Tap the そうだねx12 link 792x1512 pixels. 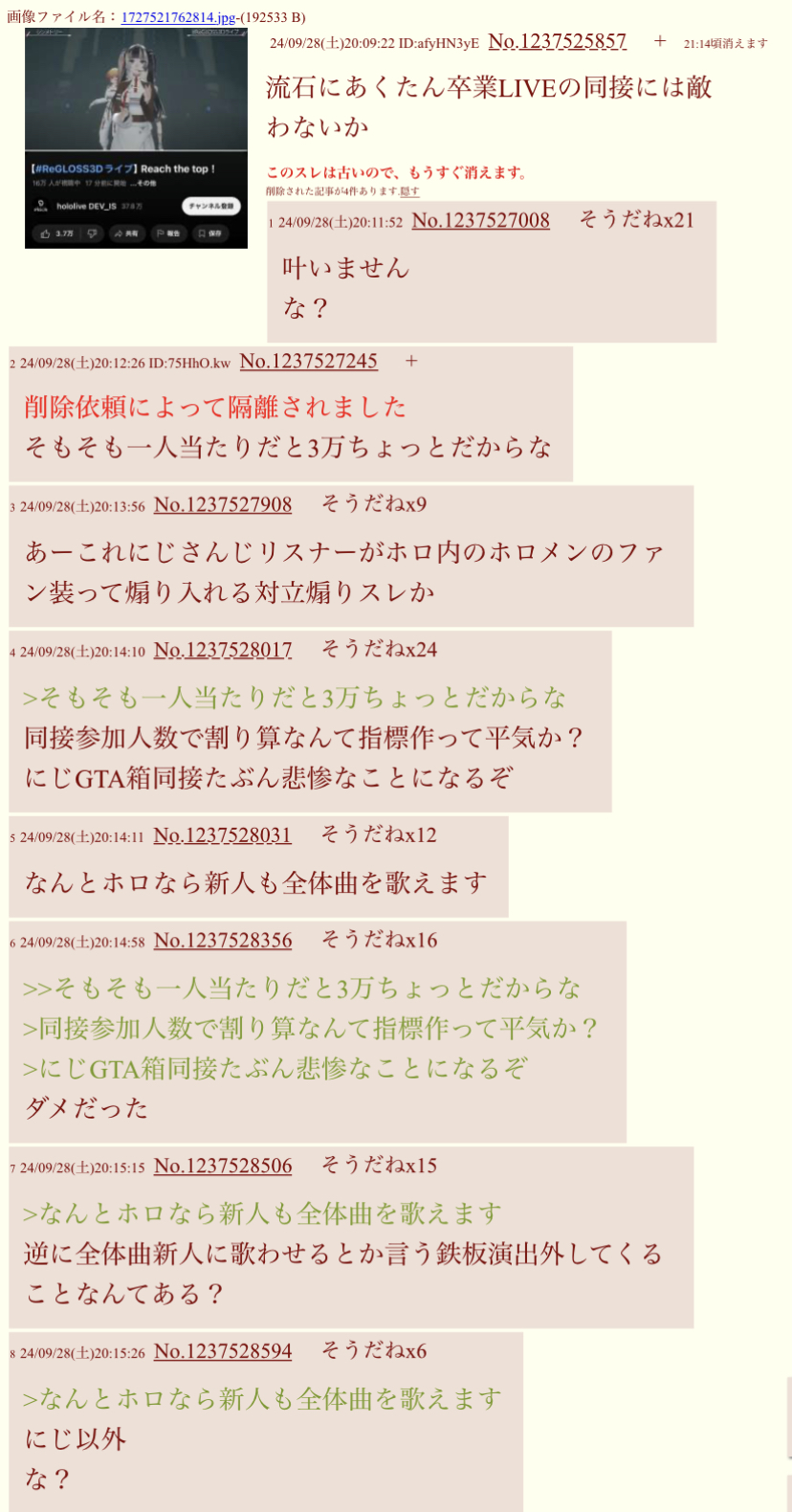tap(379, 834)
